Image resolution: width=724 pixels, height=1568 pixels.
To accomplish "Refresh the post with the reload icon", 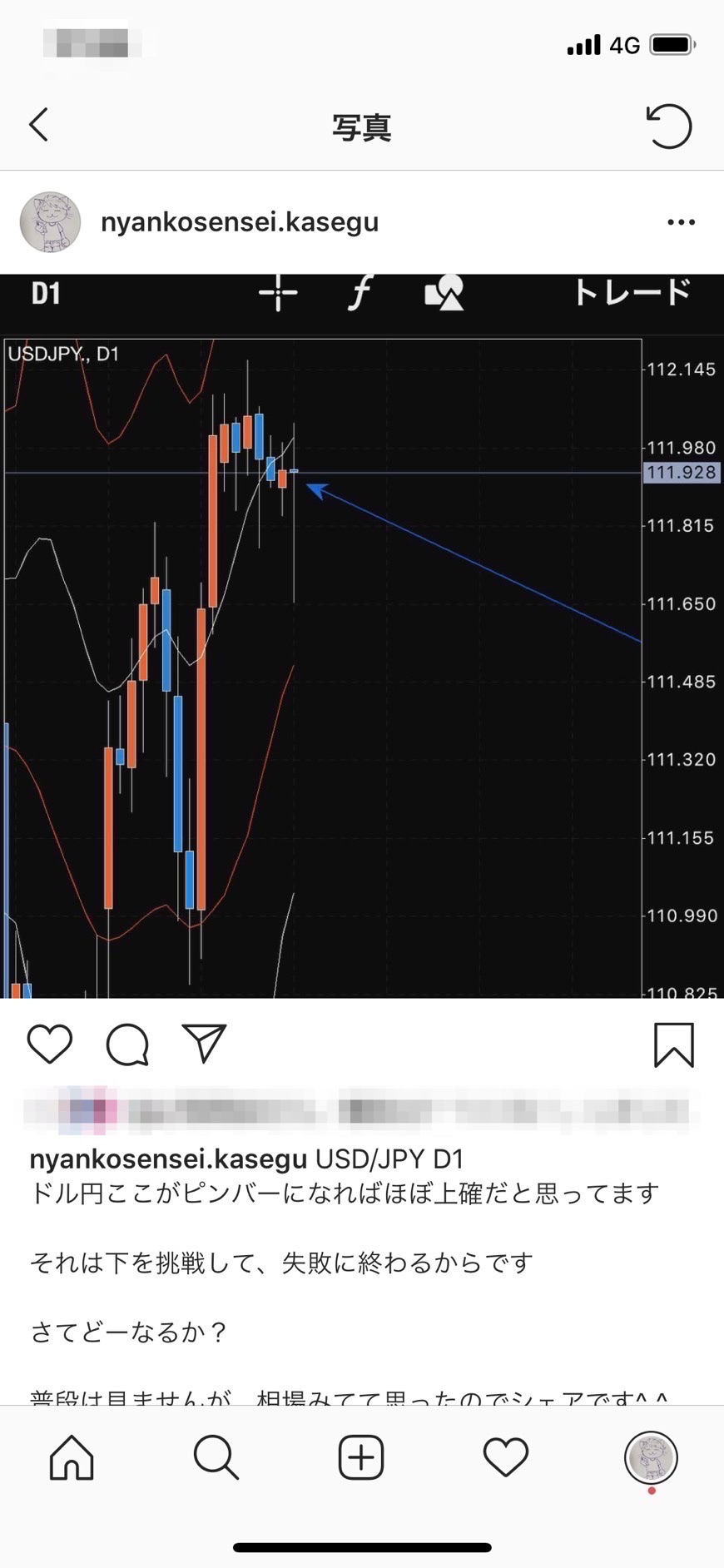I will 669,127.
